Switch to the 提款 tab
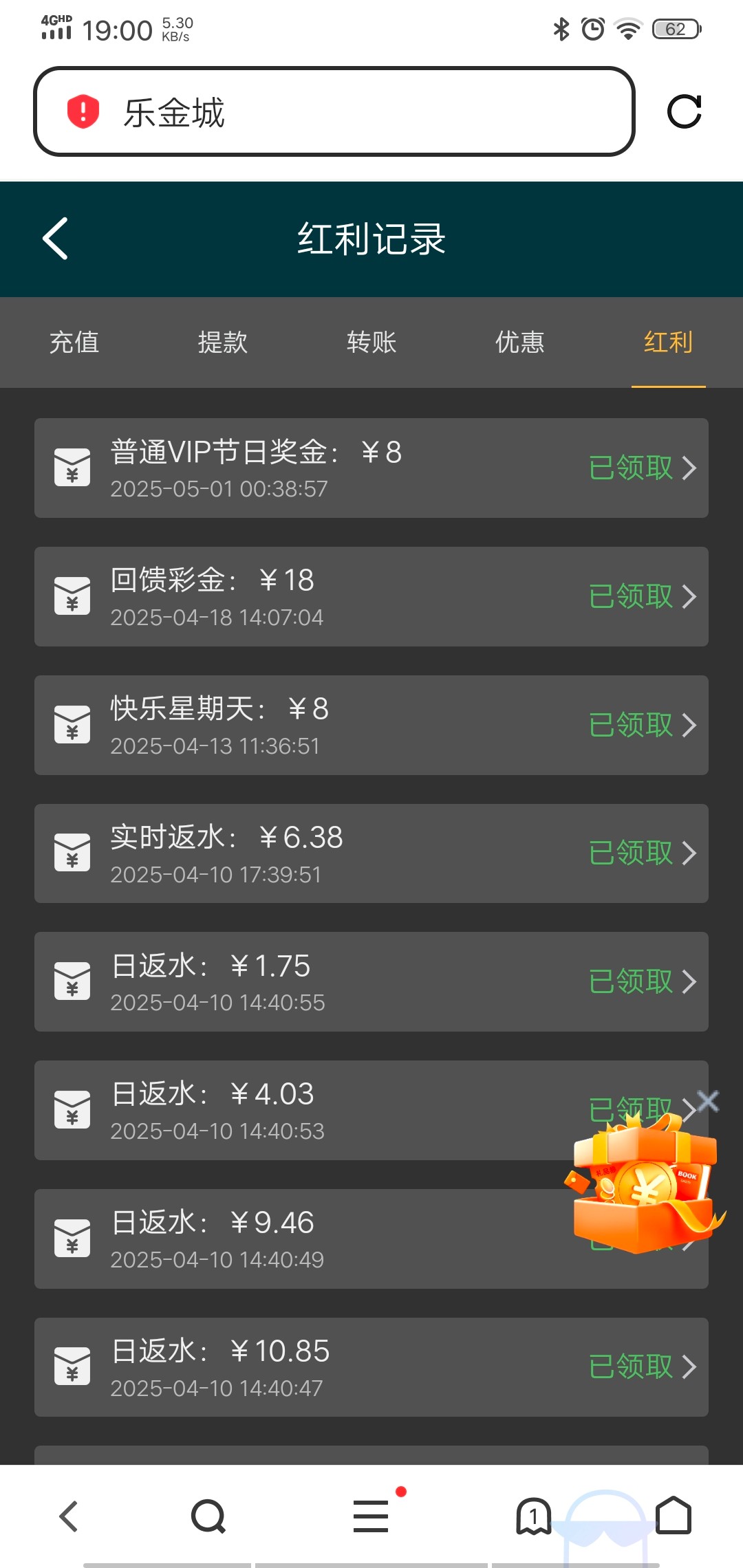743x1568 pixels. coord(223,342)
